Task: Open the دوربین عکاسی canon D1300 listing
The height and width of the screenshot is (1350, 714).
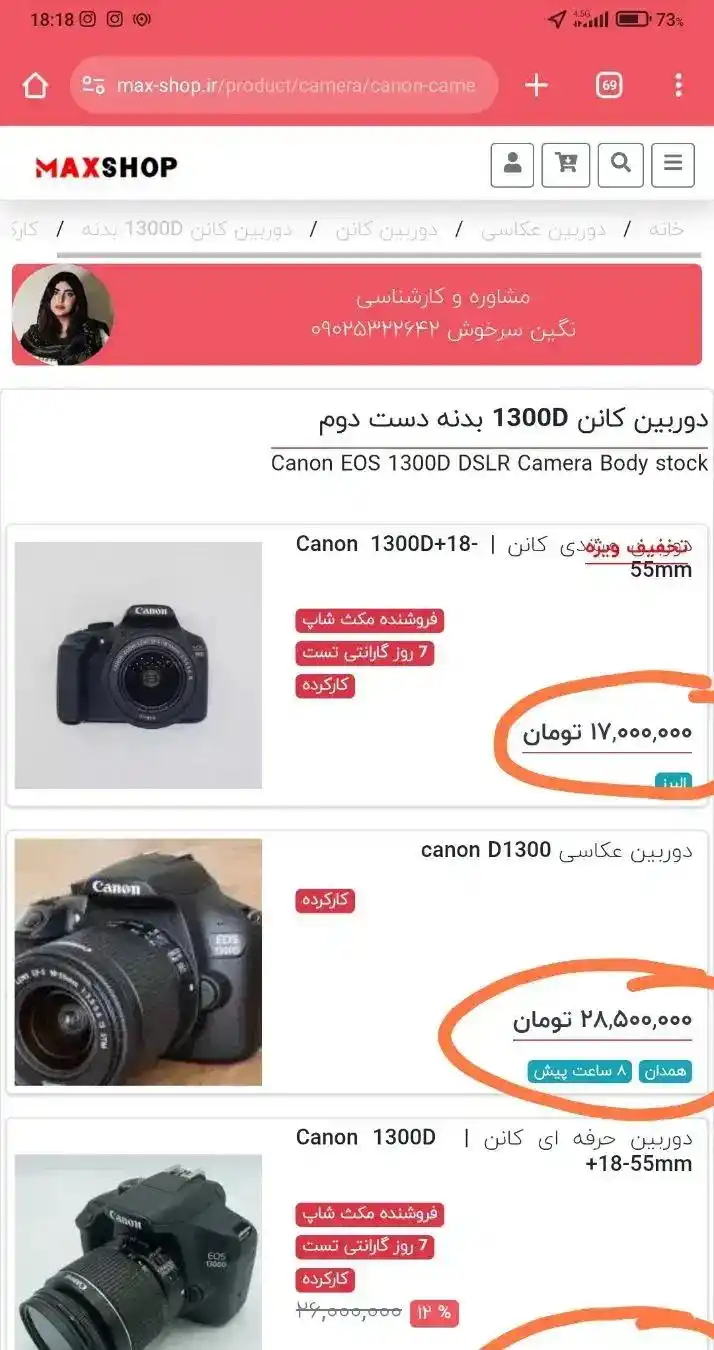Action: click(x=555, y=851)
